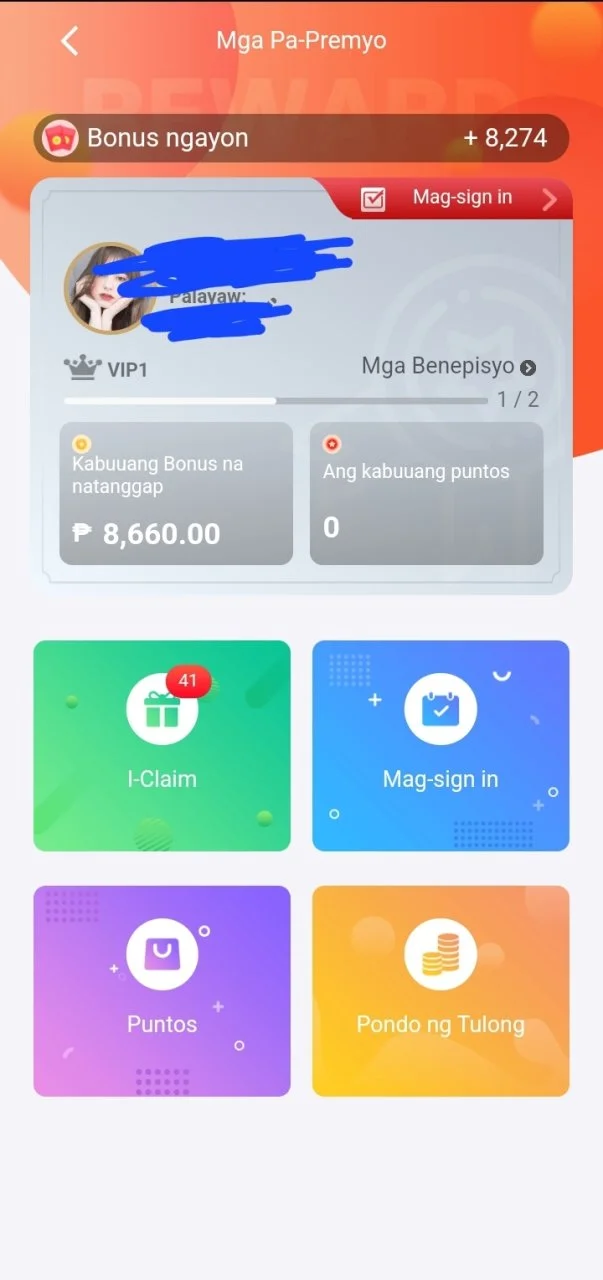The image size is (603, 1280).
Task: Open Kabuuang Bonus na natanggap tile
Action: pos(176,494)
